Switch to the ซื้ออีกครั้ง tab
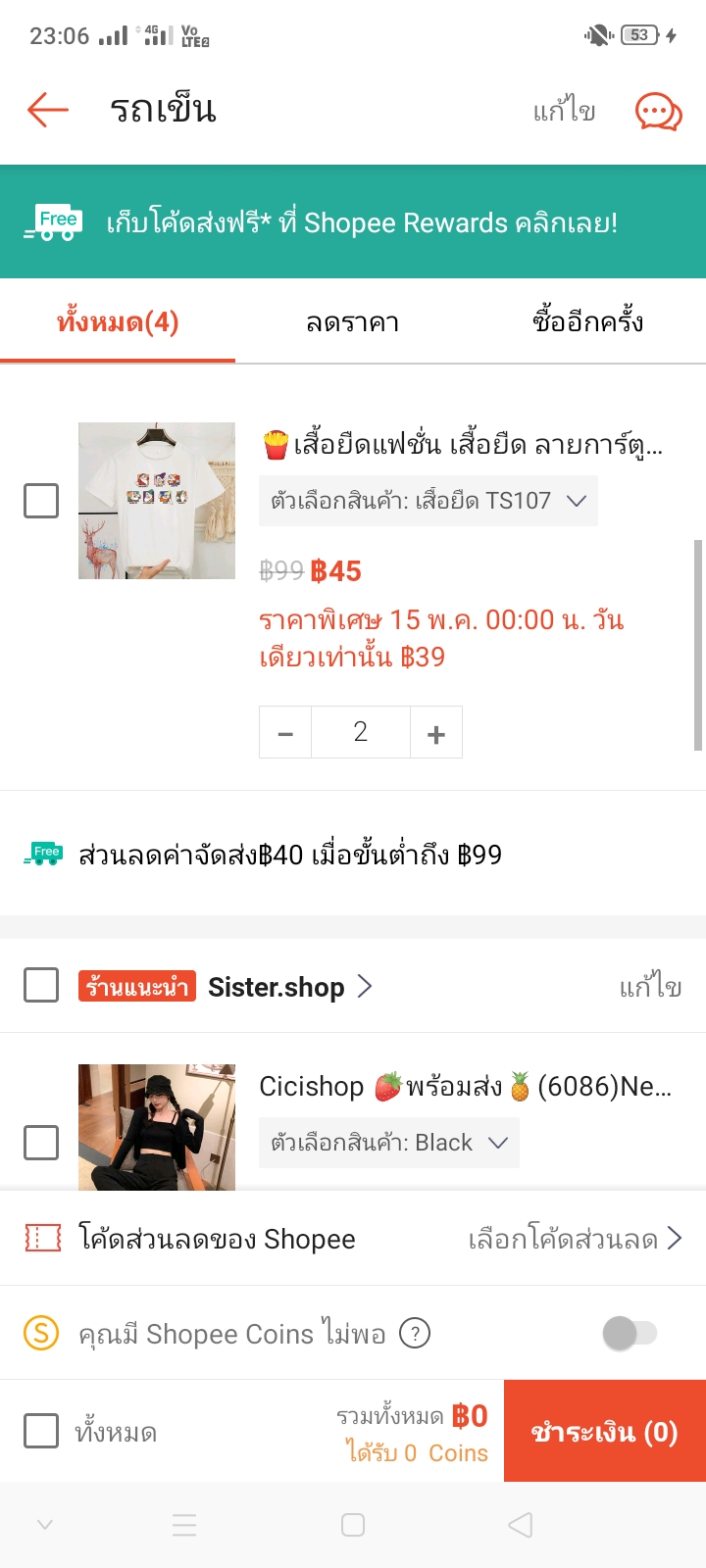Viewport: 706px width, 1568px height. (587, 322)
